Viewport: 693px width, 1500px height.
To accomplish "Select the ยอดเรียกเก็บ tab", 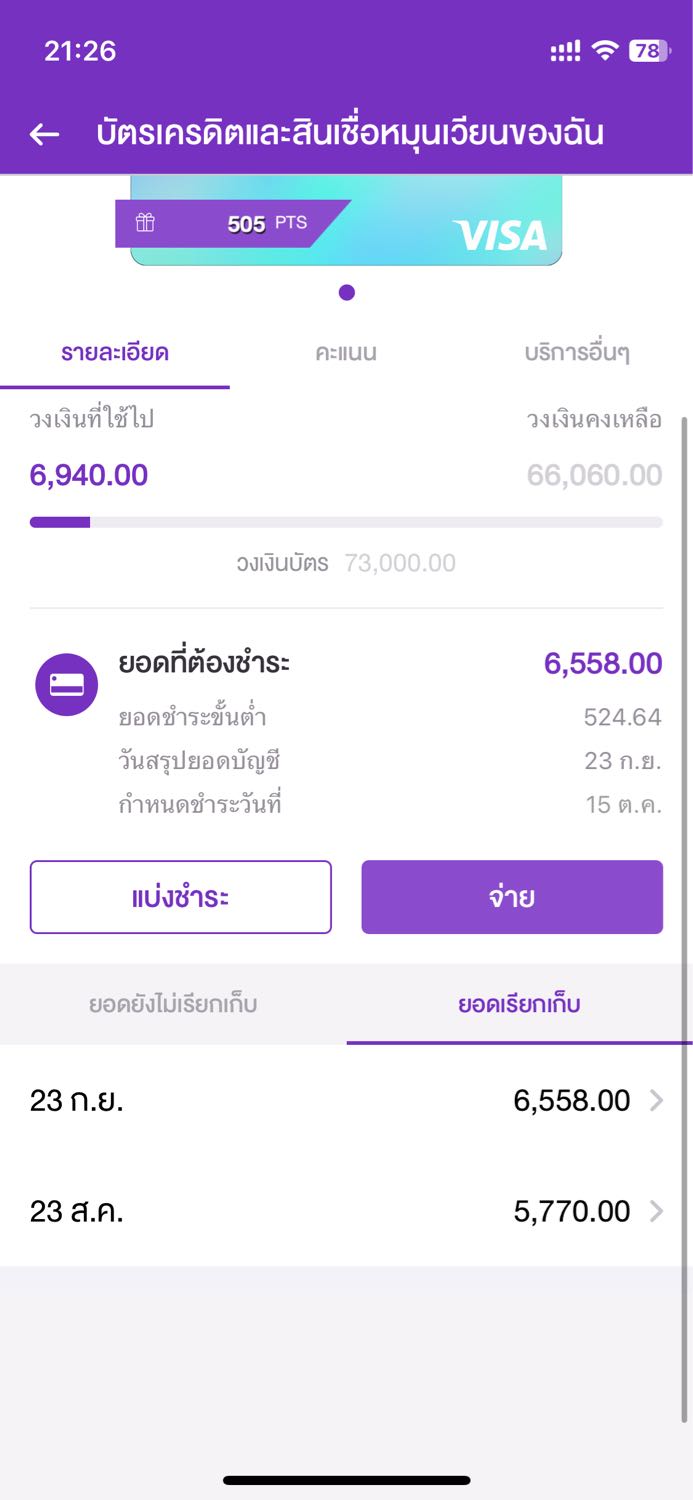I will (519, 1004).
